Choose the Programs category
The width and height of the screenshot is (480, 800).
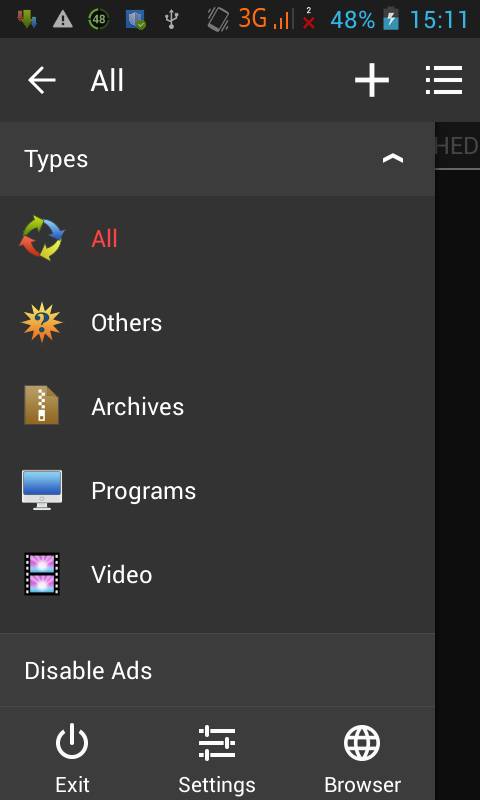(x=217, y=491)
